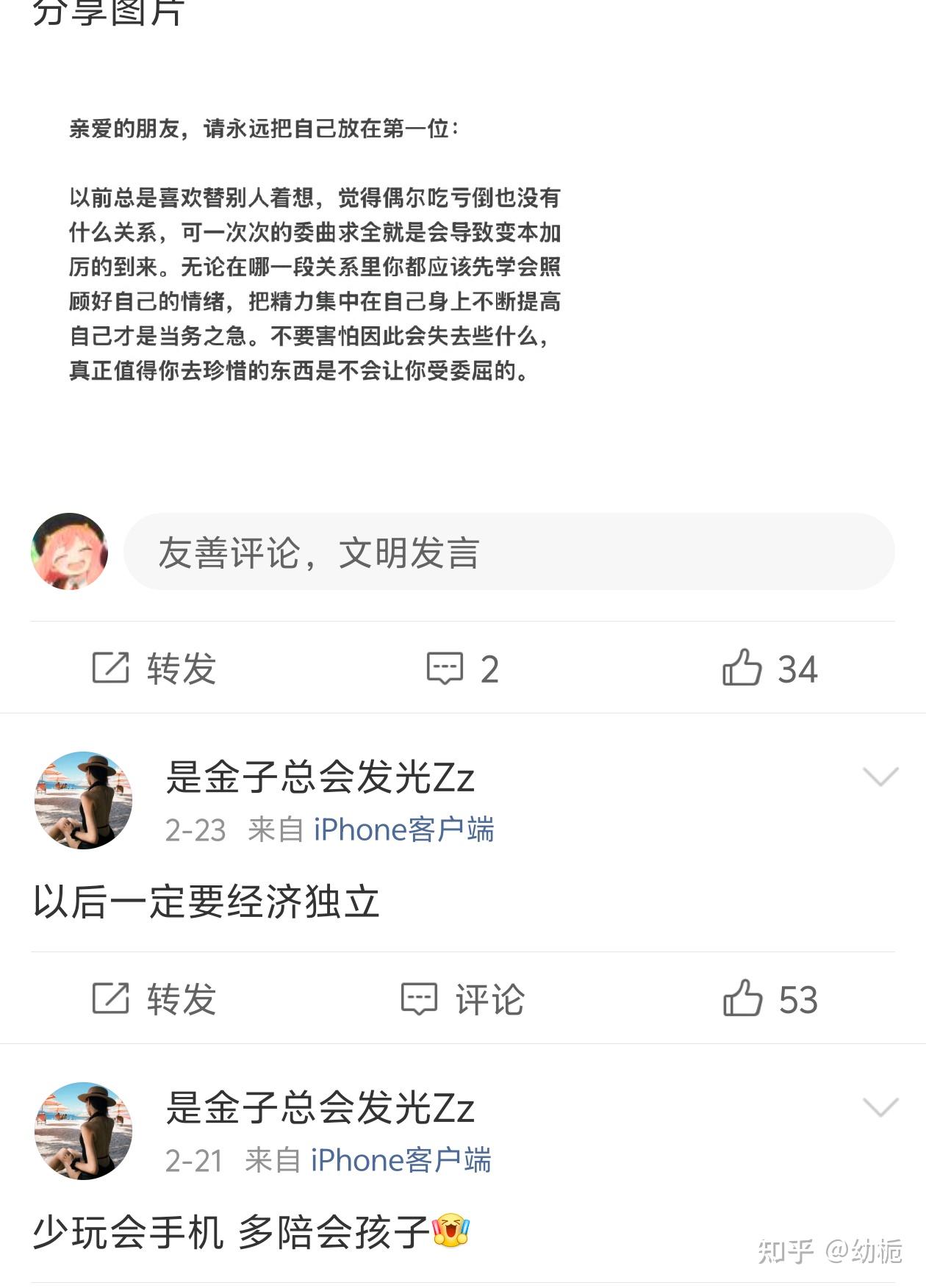The width and height of the screenshot is (926, 1288).
Task: Expand the chevron menu on the 2-23 post
Action: click(x=880, y=777)
